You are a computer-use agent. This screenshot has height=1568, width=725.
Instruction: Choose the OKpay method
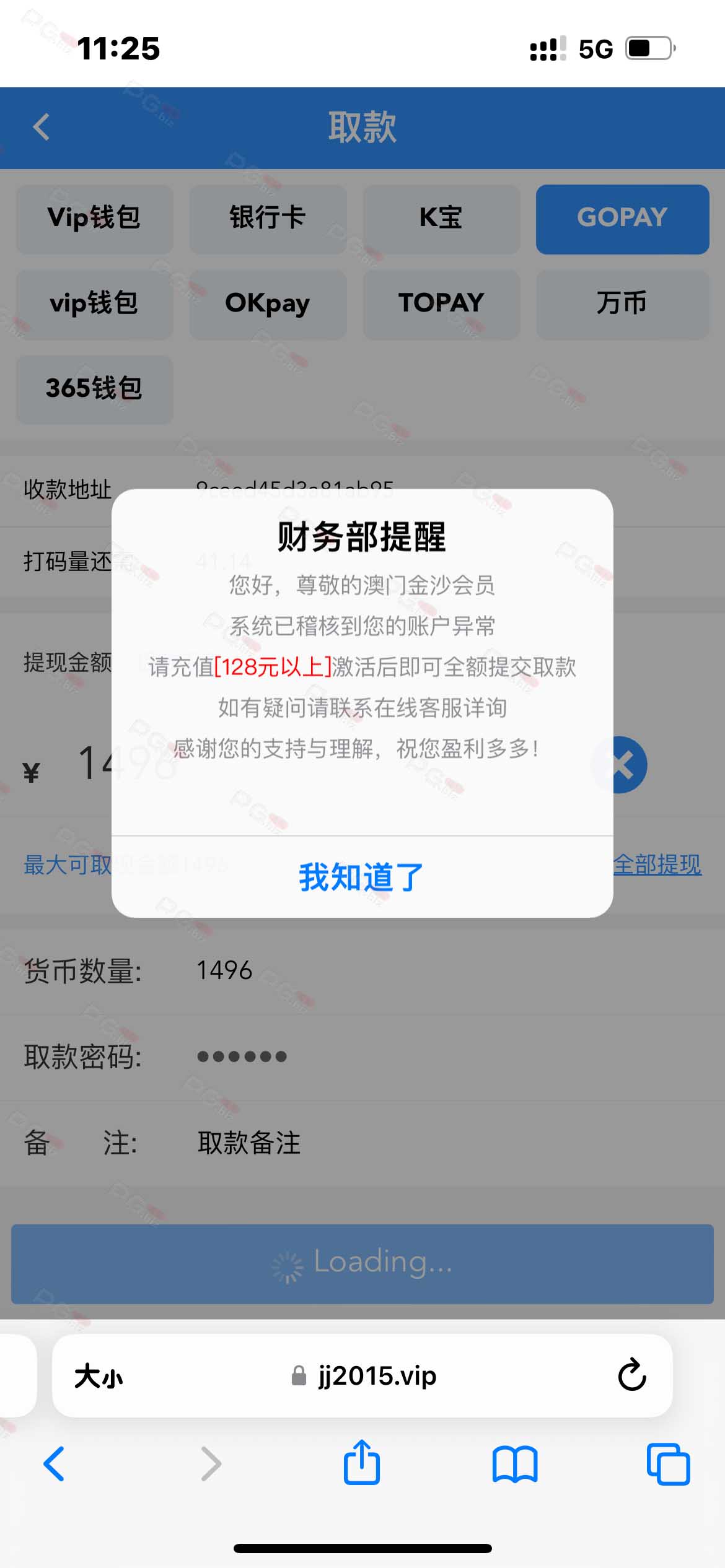tap(268, 303)
